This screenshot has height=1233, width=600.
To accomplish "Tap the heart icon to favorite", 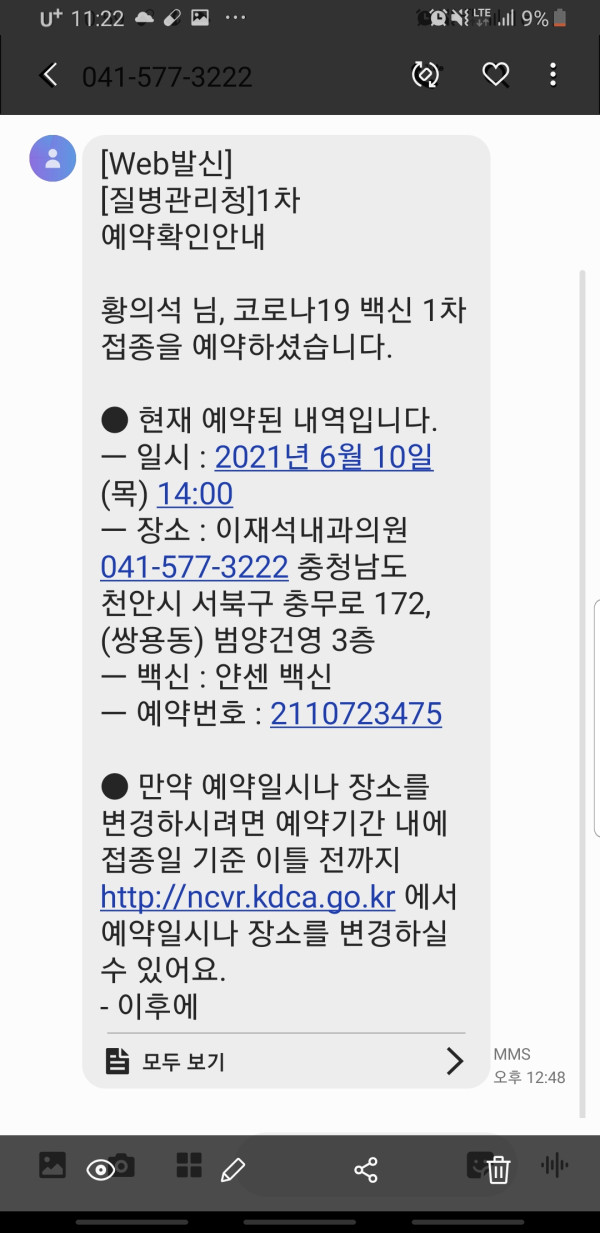I will pyautogui.click(x=496, y=75).
